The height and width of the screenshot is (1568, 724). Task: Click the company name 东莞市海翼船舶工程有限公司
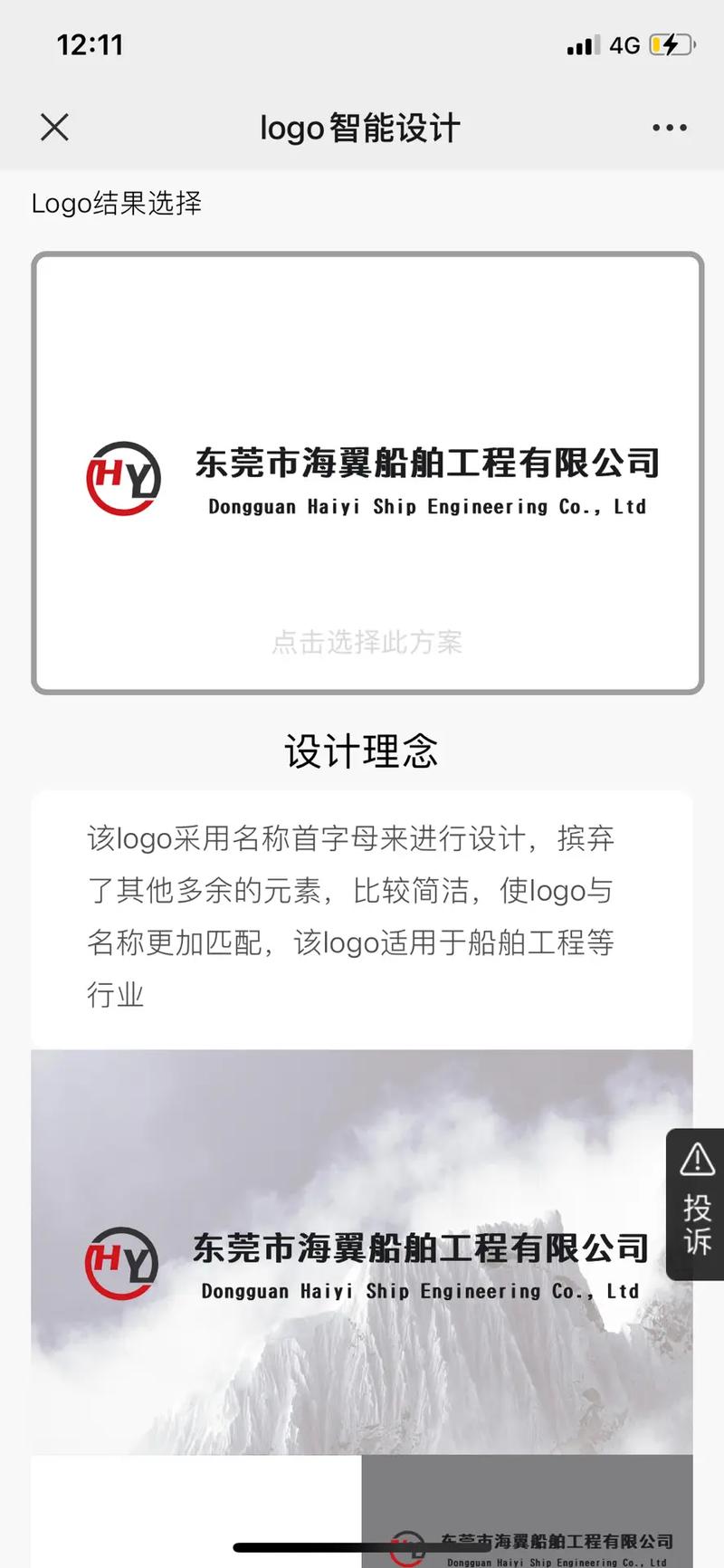427,463
